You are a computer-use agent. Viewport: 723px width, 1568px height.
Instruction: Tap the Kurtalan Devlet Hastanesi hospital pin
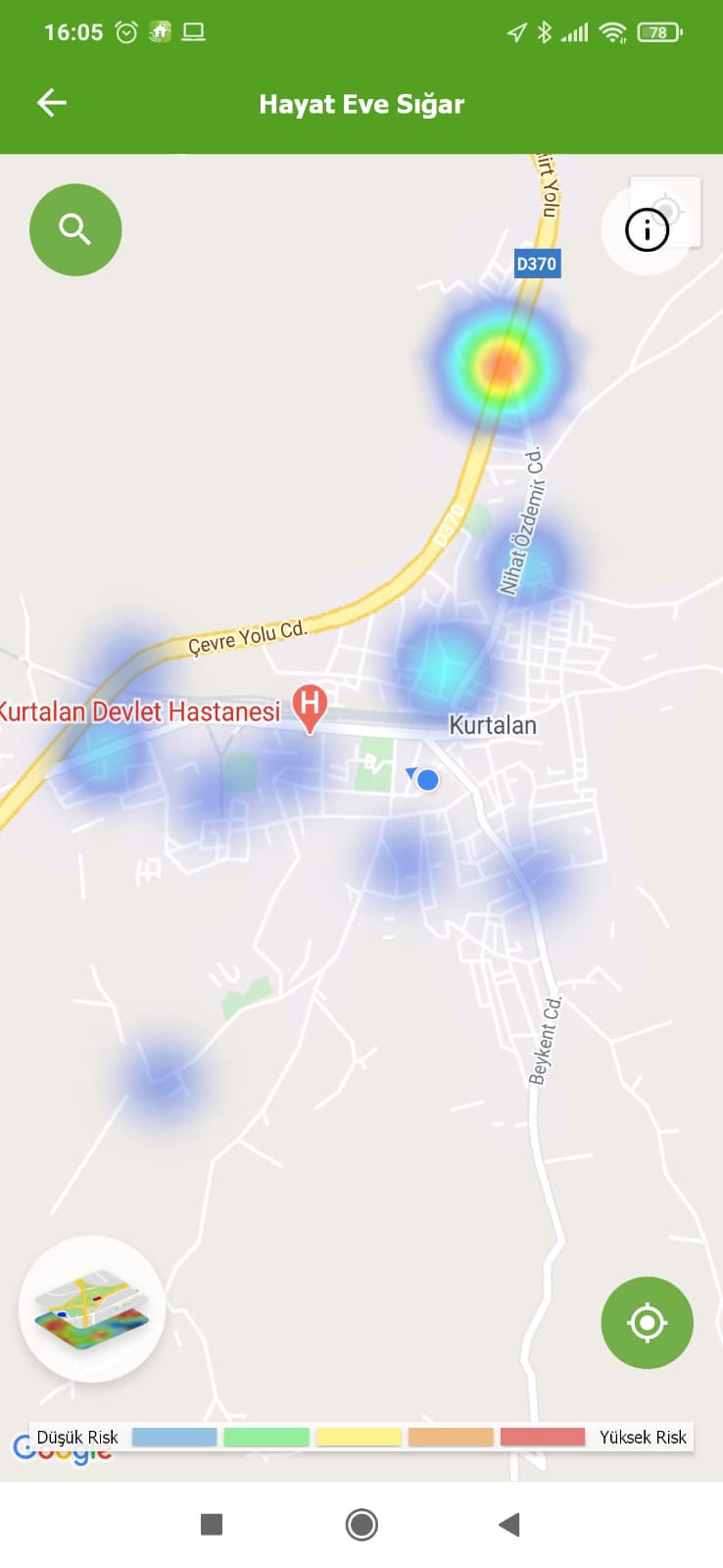point(310,707)
